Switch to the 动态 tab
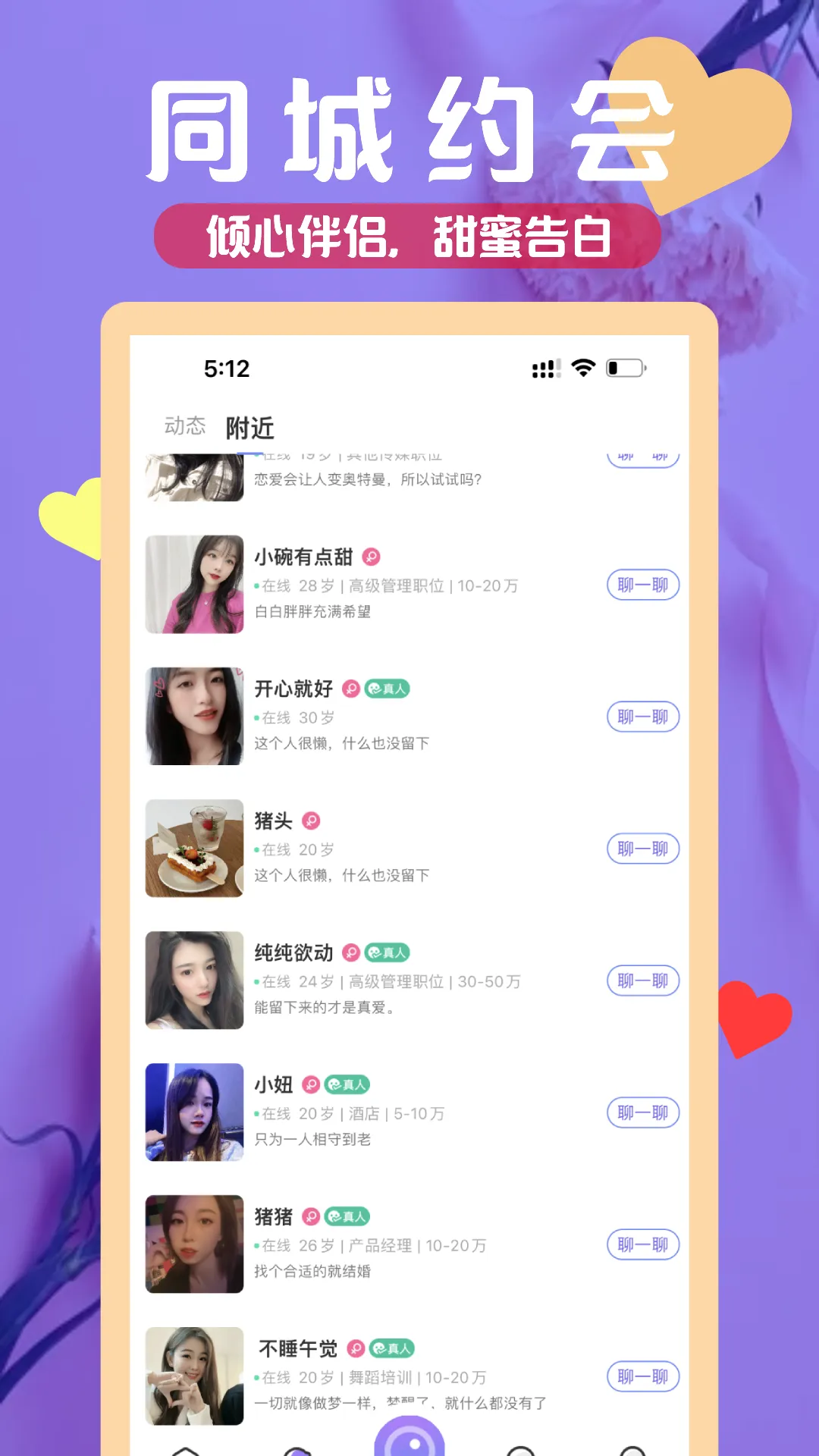Image resolution: width=819 pixels, height=1456 pixels. click(x=184, y=426)
